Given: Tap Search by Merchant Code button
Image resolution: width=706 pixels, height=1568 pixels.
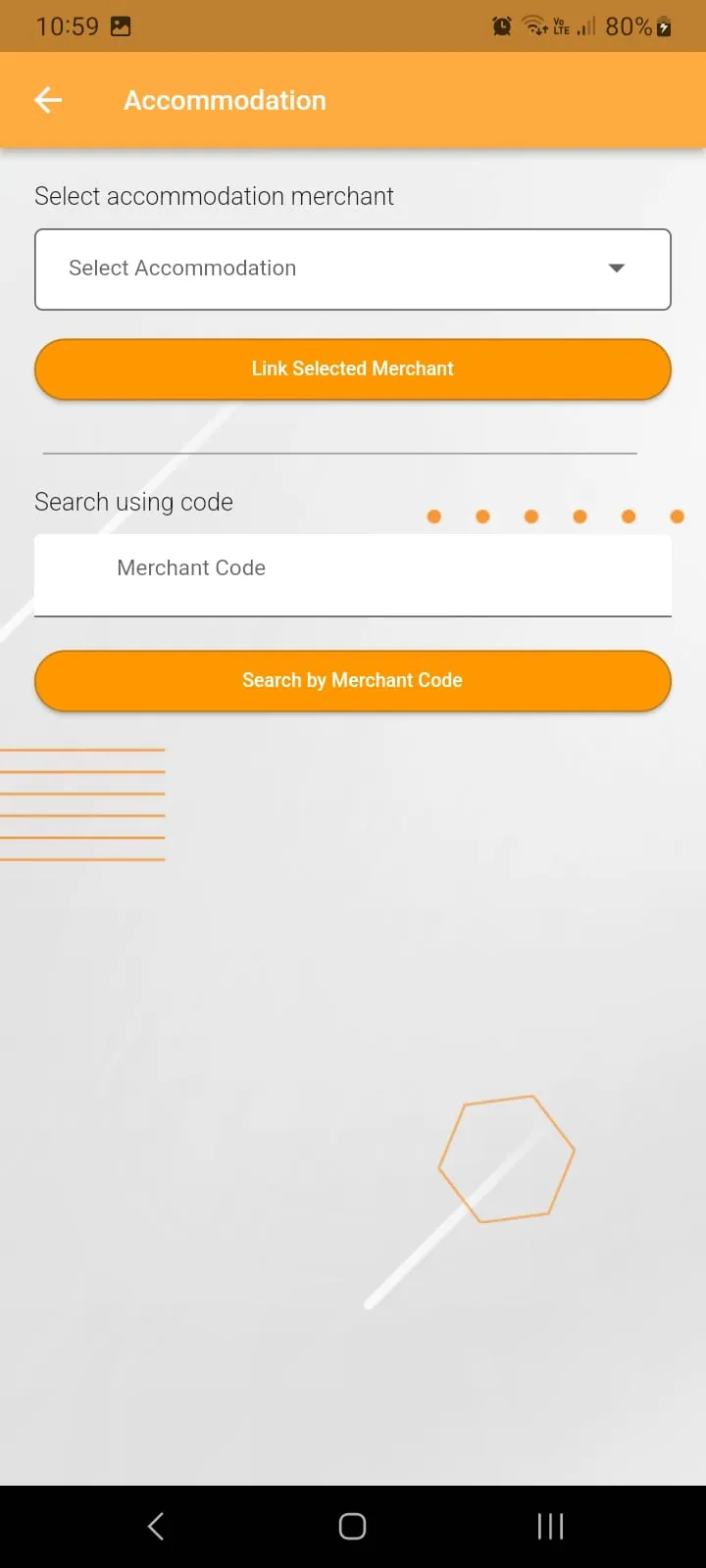Looking at the screenshot, I should (353, 681).
